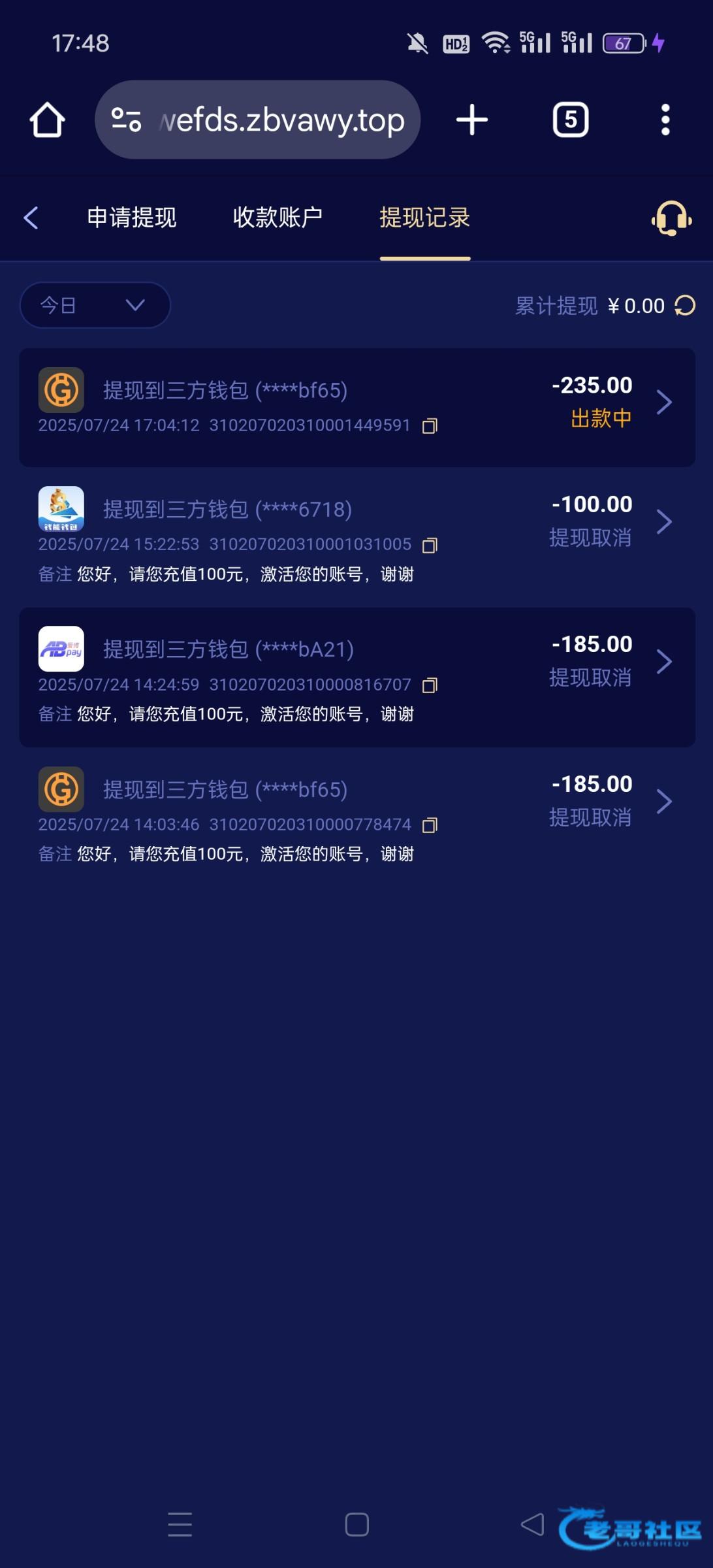The height and width of the screenshot is (1568, 713).
Task: Switch to the 收款账户 tab
Action: (x=278, y=218)
